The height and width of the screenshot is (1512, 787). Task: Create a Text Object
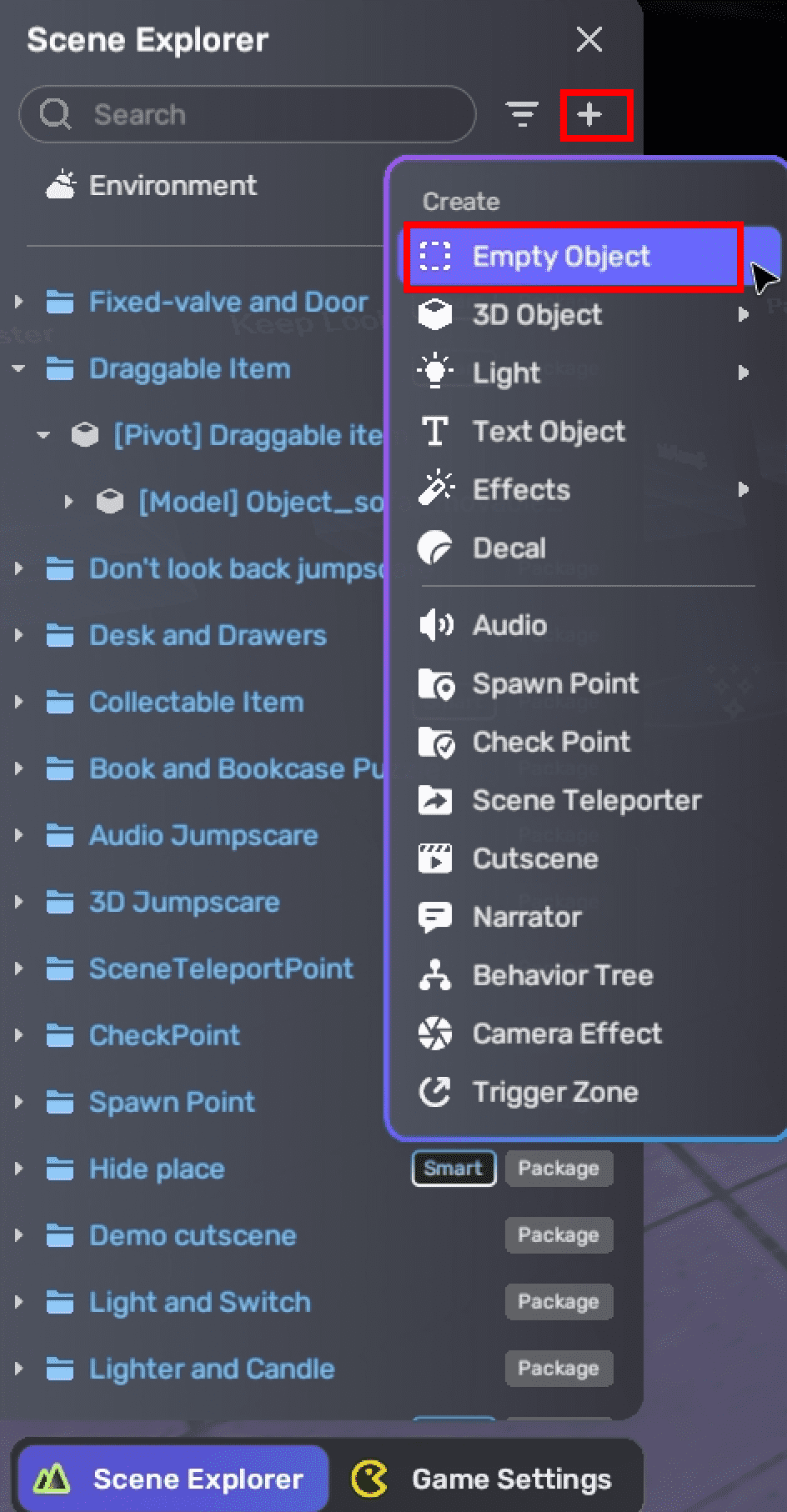pyautogui.click(x=549, y=432)
